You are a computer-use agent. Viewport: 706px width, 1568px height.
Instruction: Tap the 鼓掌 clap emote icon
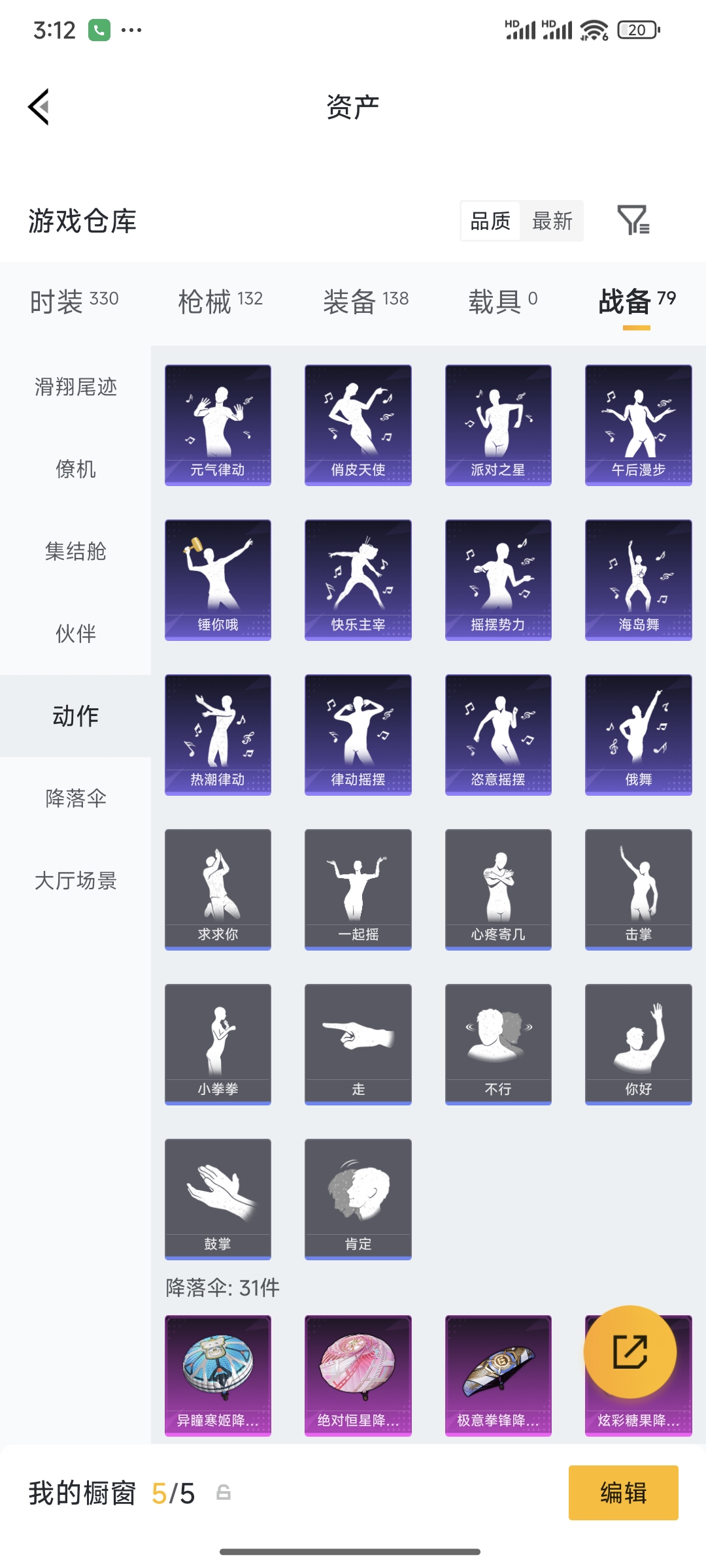(218, 1199)
